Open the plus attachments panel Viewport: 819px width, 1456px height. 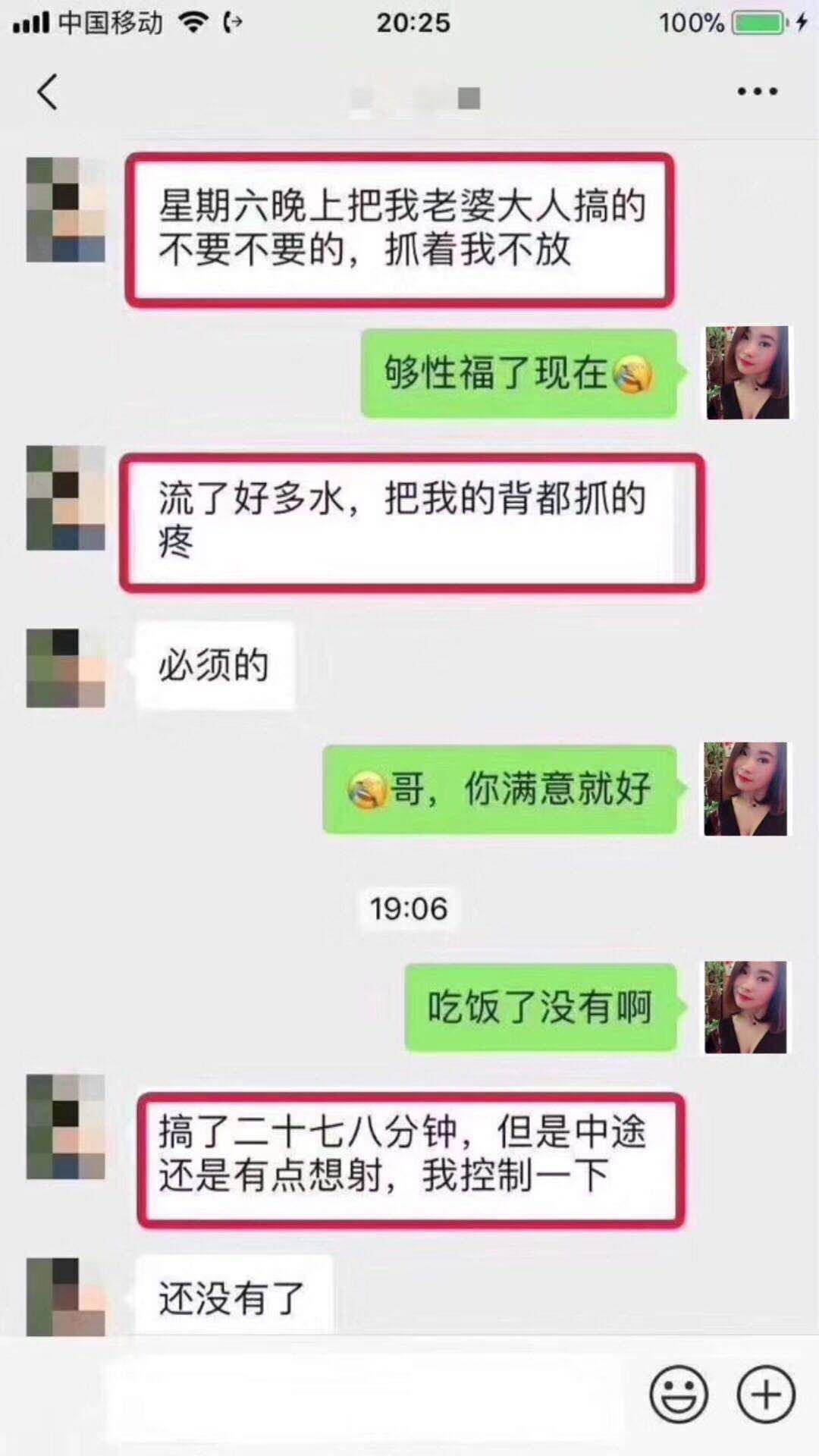(766, 1394)
